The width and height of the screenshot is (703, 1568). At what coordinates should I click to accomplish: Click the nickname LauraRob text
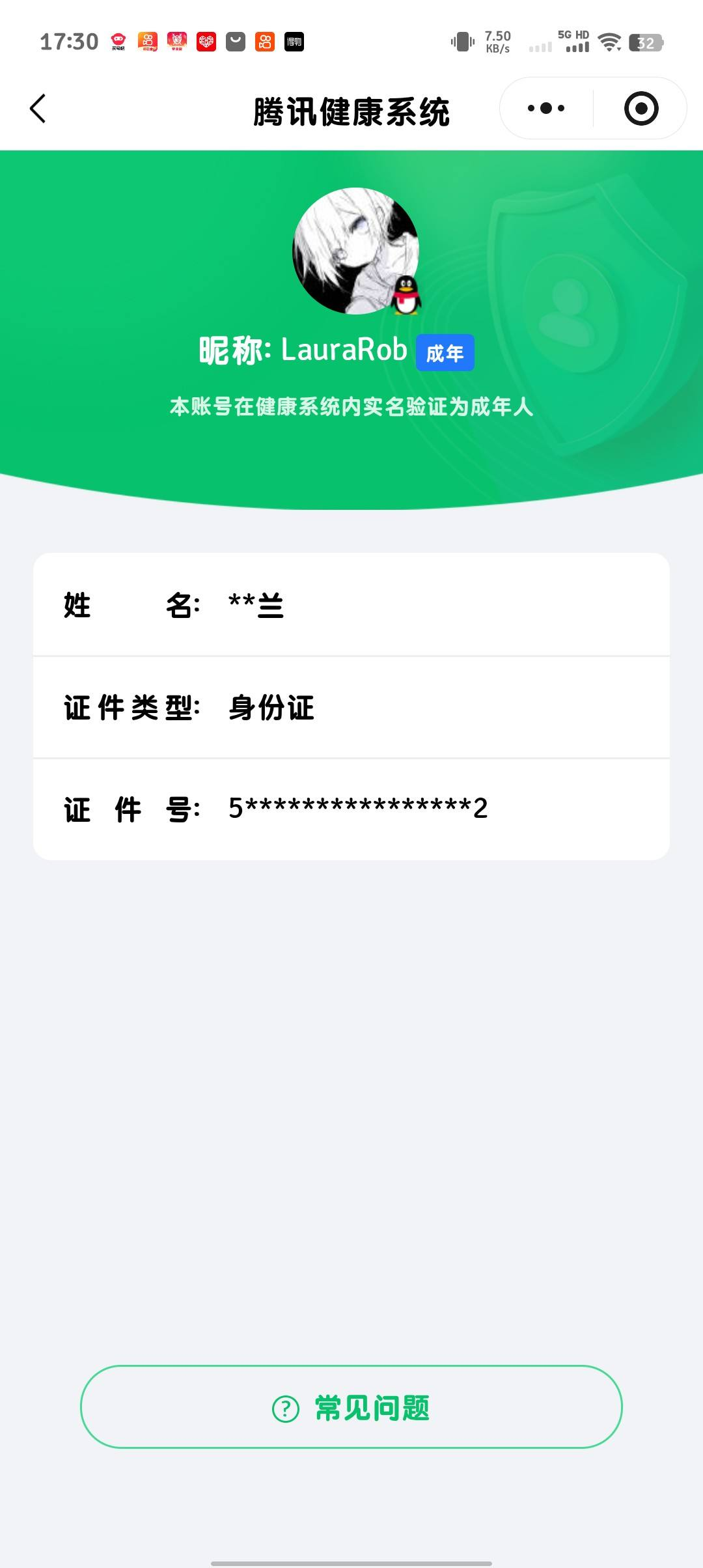344,350
